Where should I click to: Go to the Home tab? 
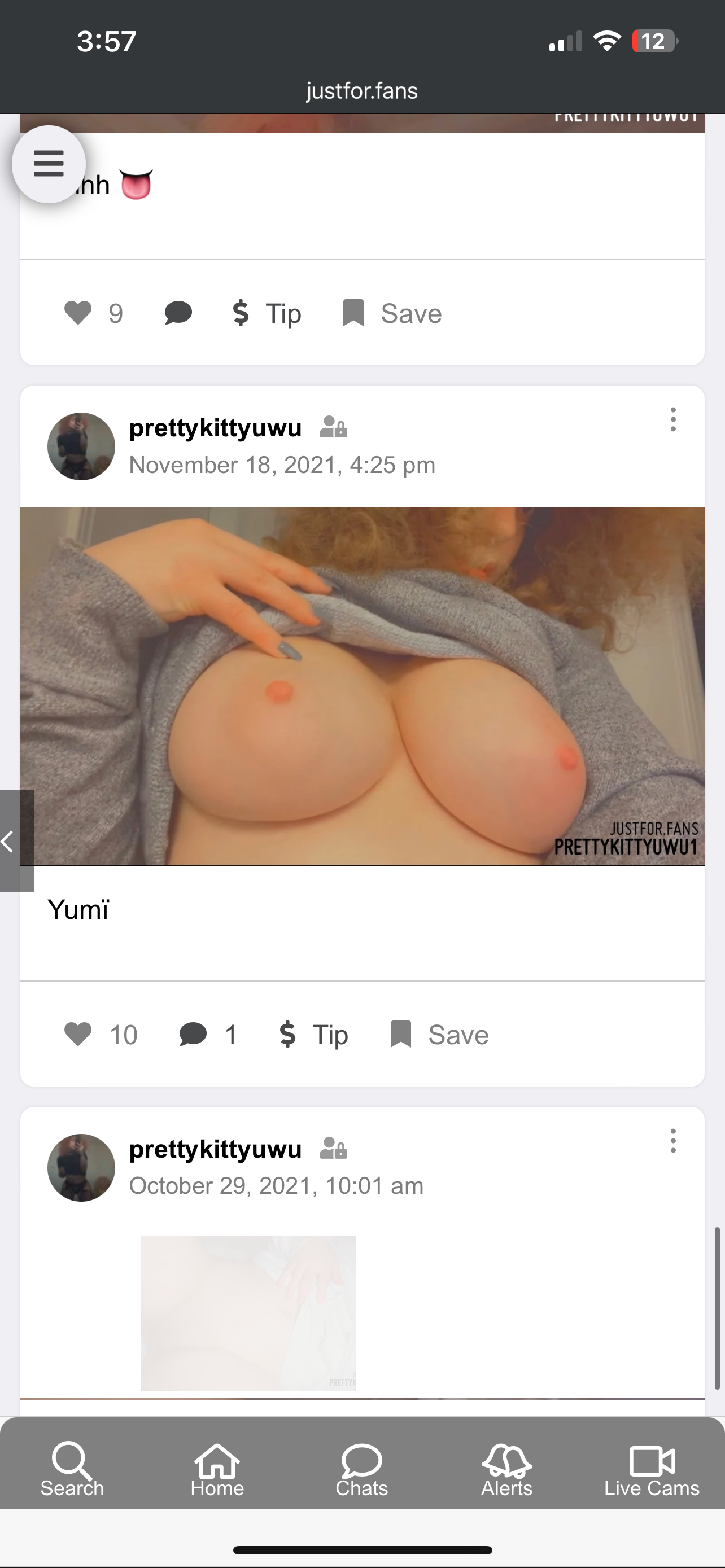point(217,1469)
